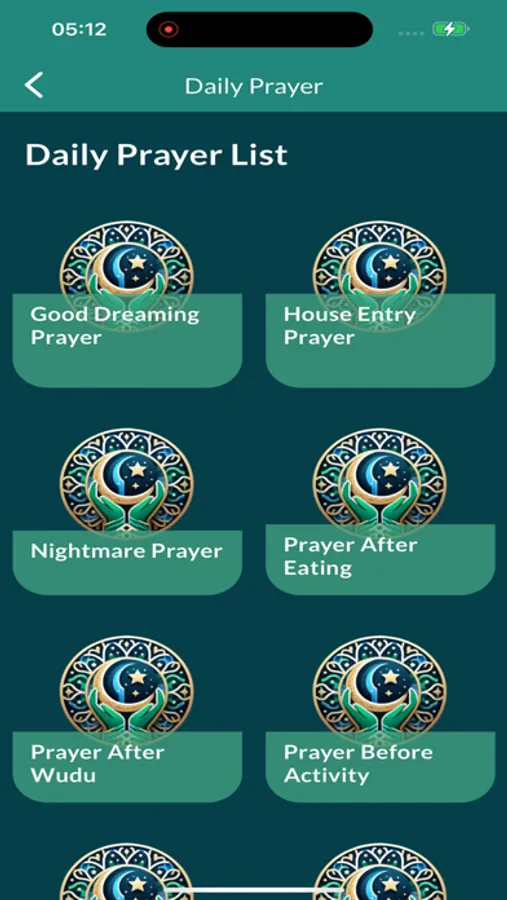Go back using the header arrow
Screen dimensions: 507x900
coord(34,86)
